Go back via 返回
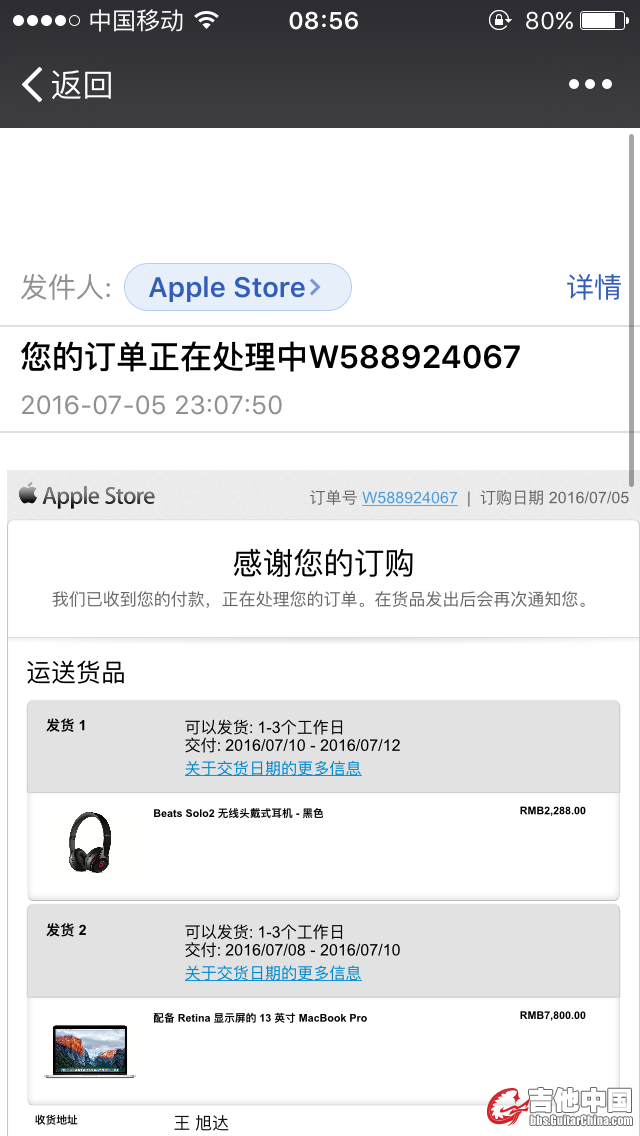The height and width of the screenshot is (1136, 640). pos(66,85)
